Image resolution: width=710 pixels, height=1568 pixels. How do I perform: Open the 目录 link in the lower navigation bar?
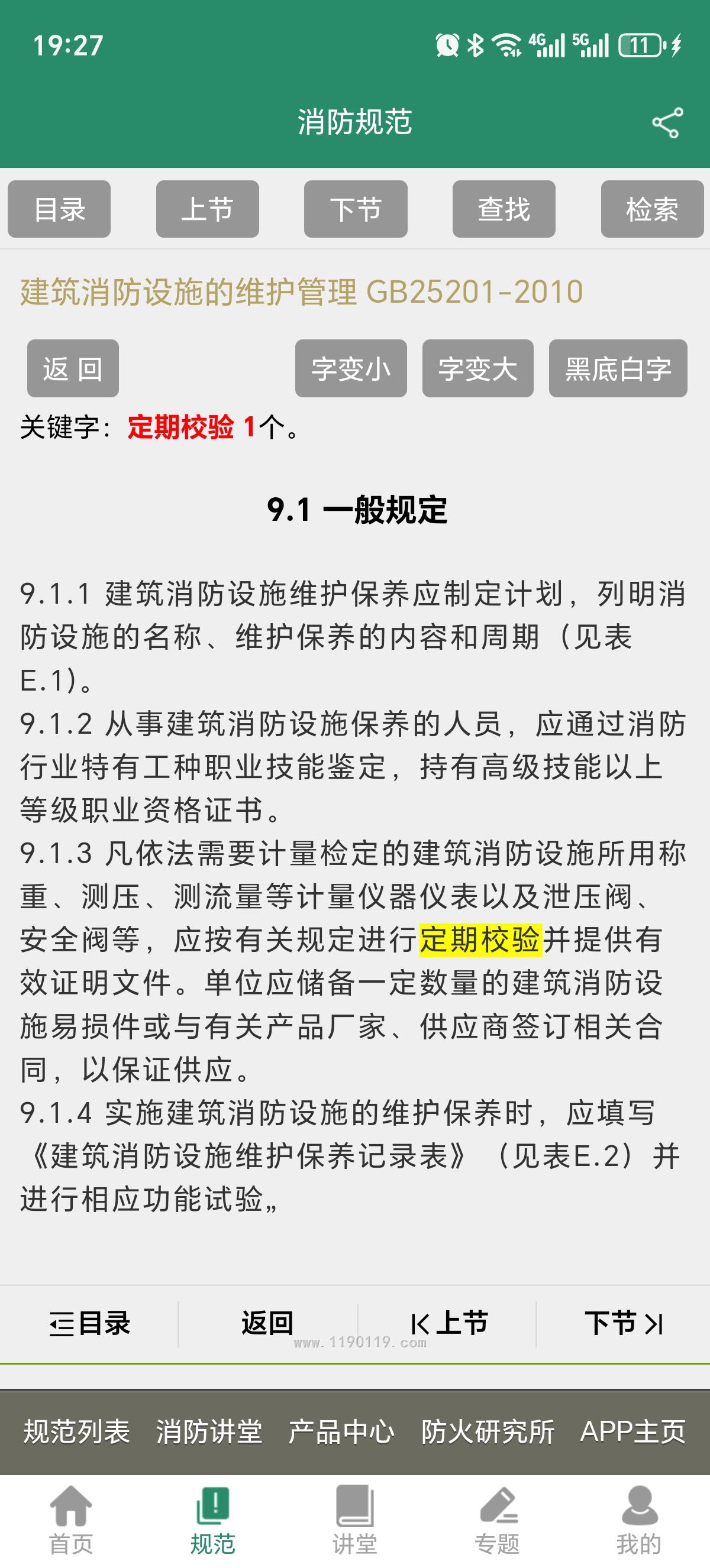pos(89,1323)
